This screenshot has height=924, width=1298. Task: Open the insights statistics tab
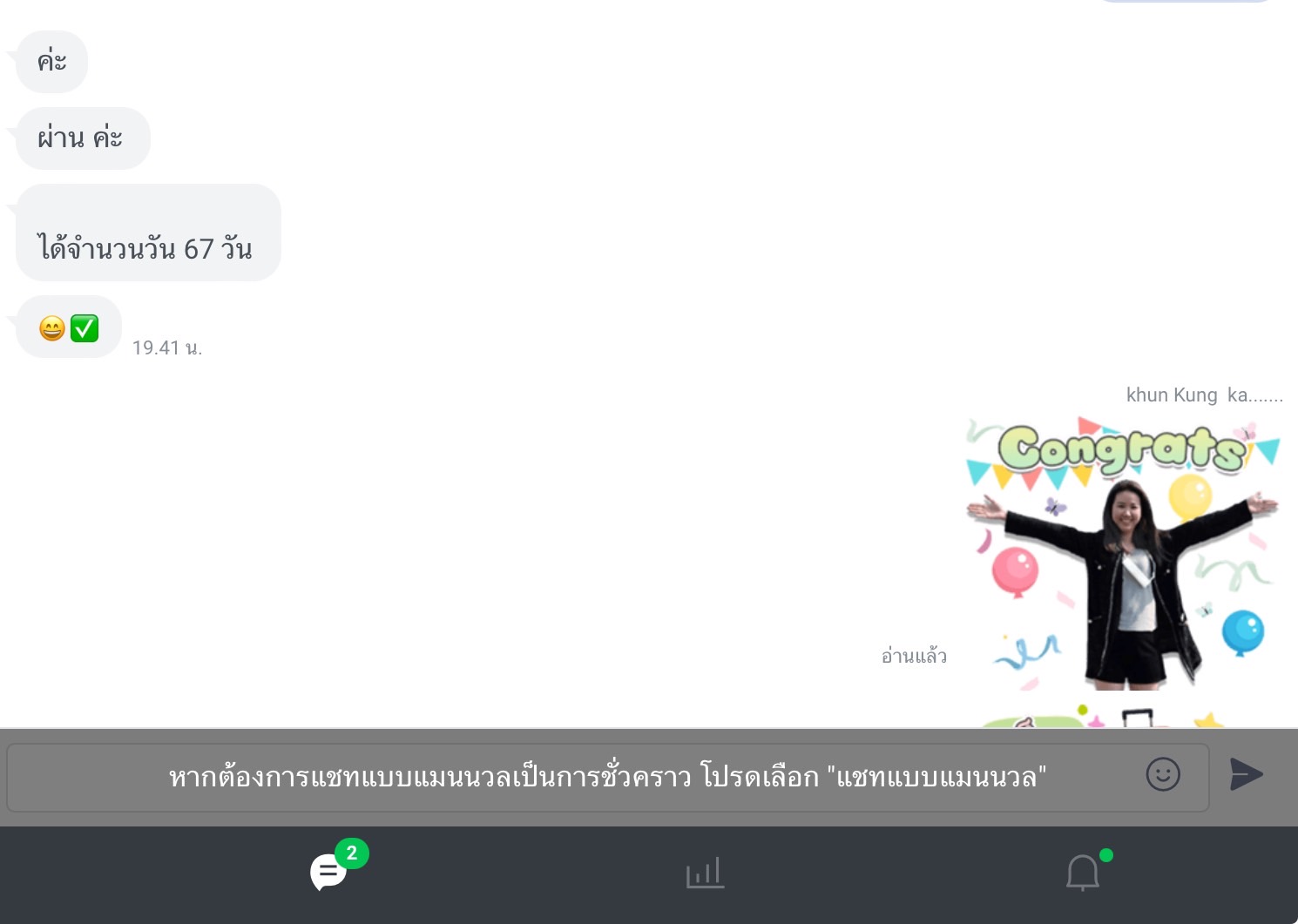[705, 873]
